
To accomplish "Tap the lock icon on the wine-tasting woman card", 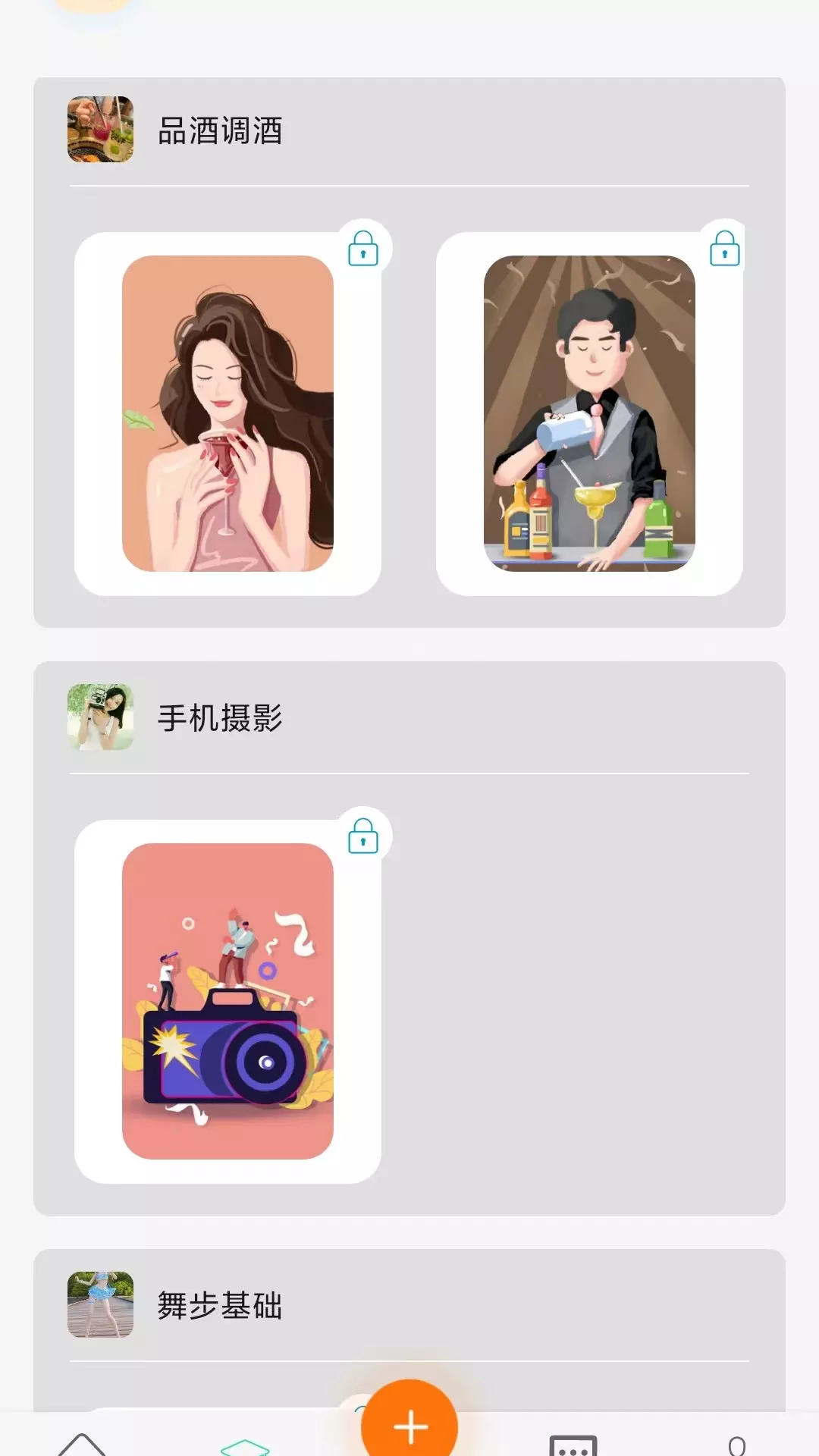I will tap(363, 248).
